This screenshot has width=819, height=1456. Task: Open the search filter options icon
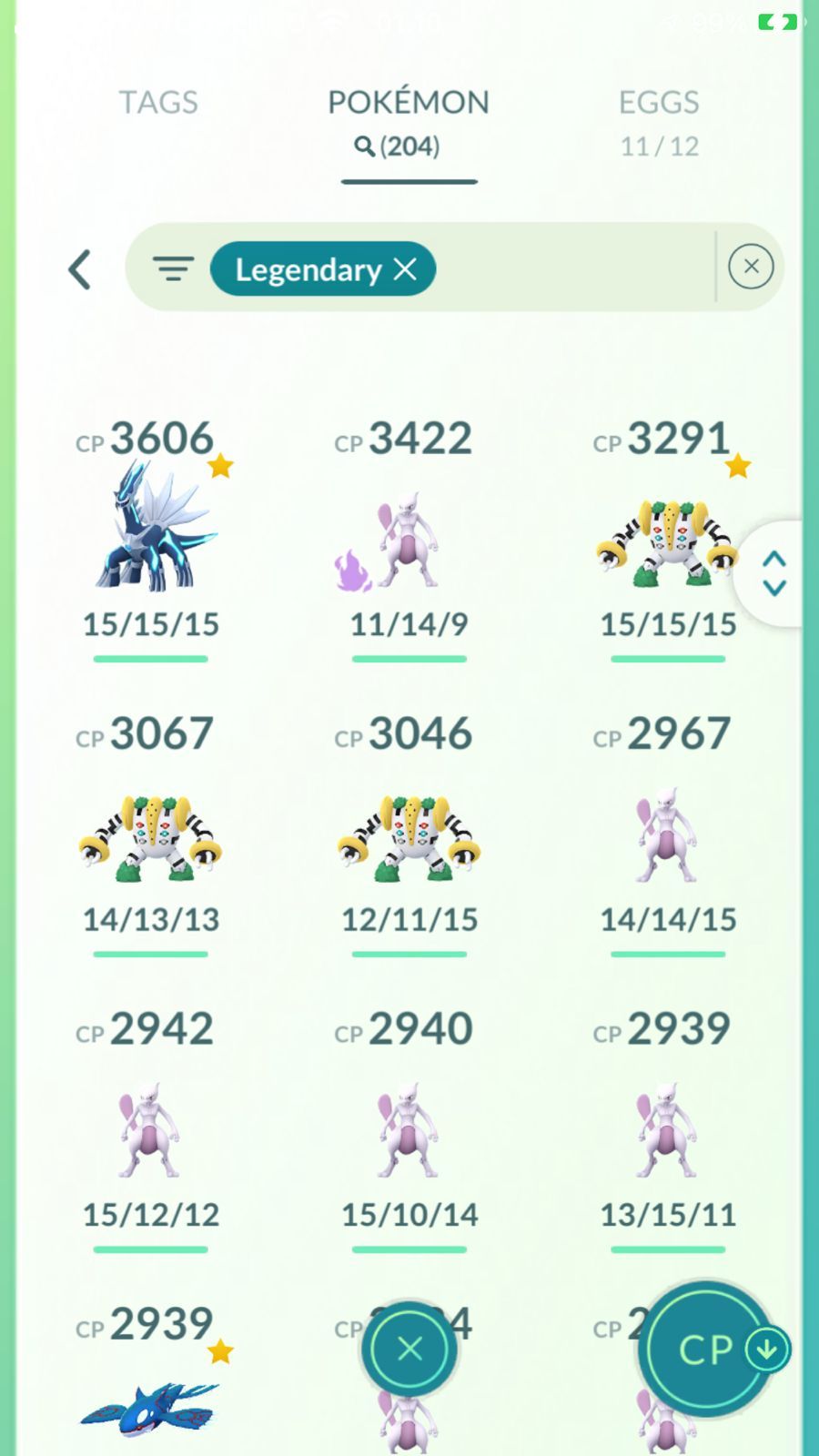point(173,269)
